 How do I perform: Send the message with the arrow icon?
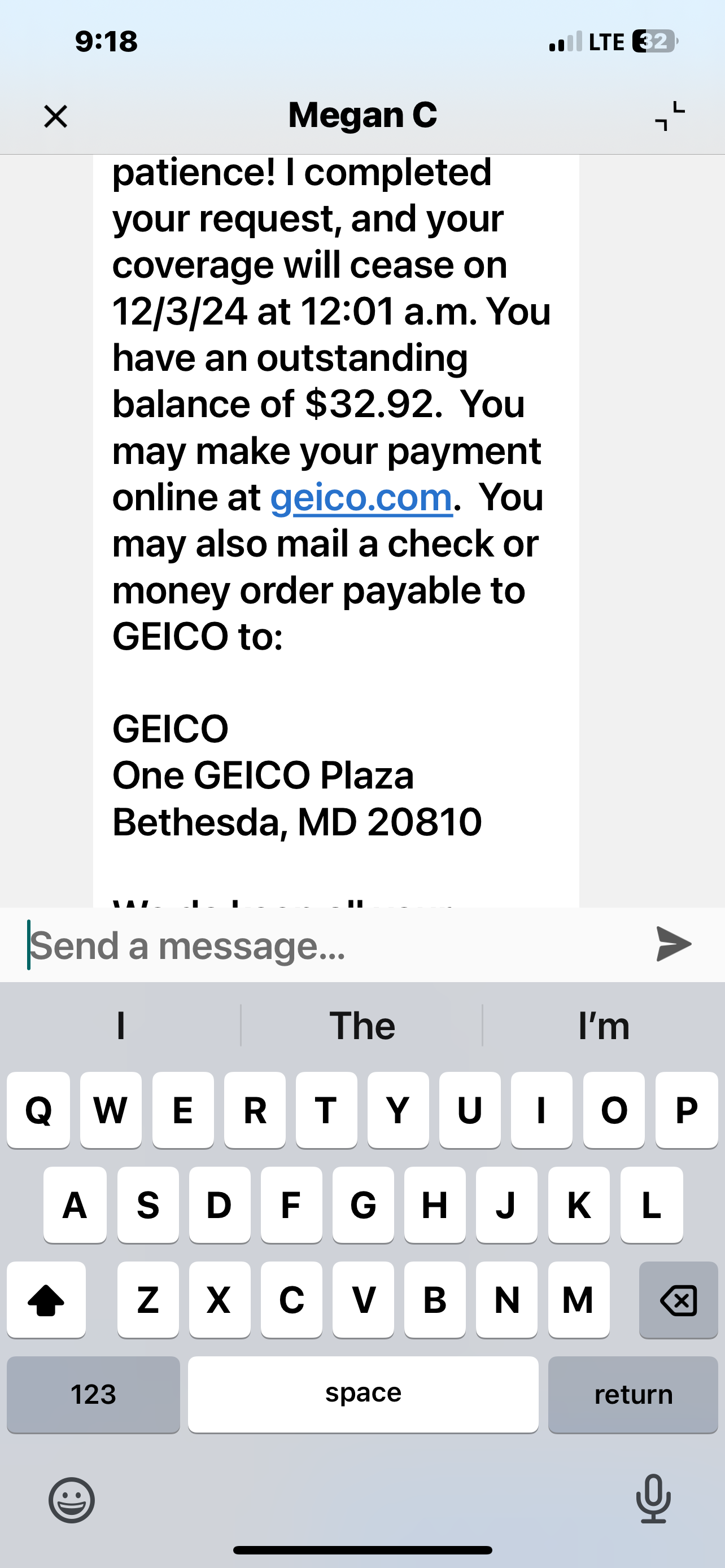pos(673,944)
